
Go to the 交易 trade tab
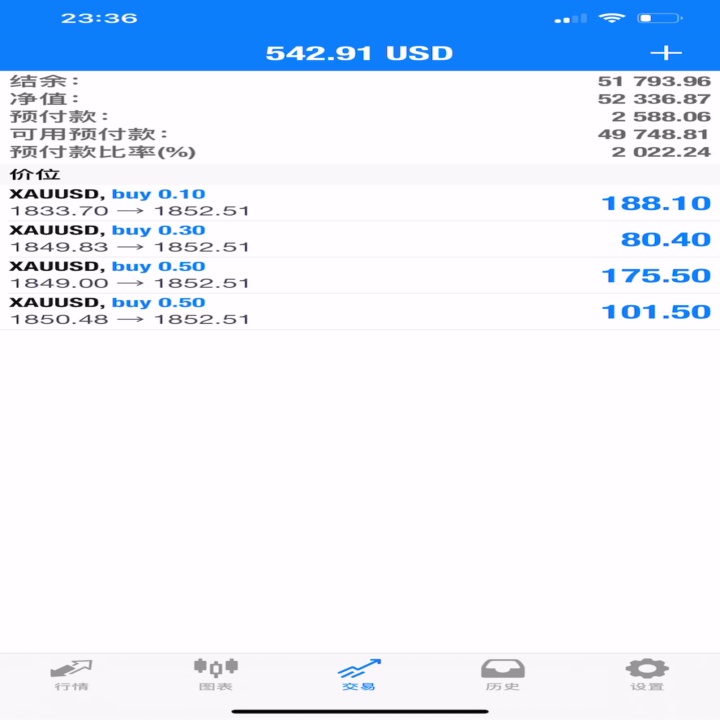(x=359, y=675)
